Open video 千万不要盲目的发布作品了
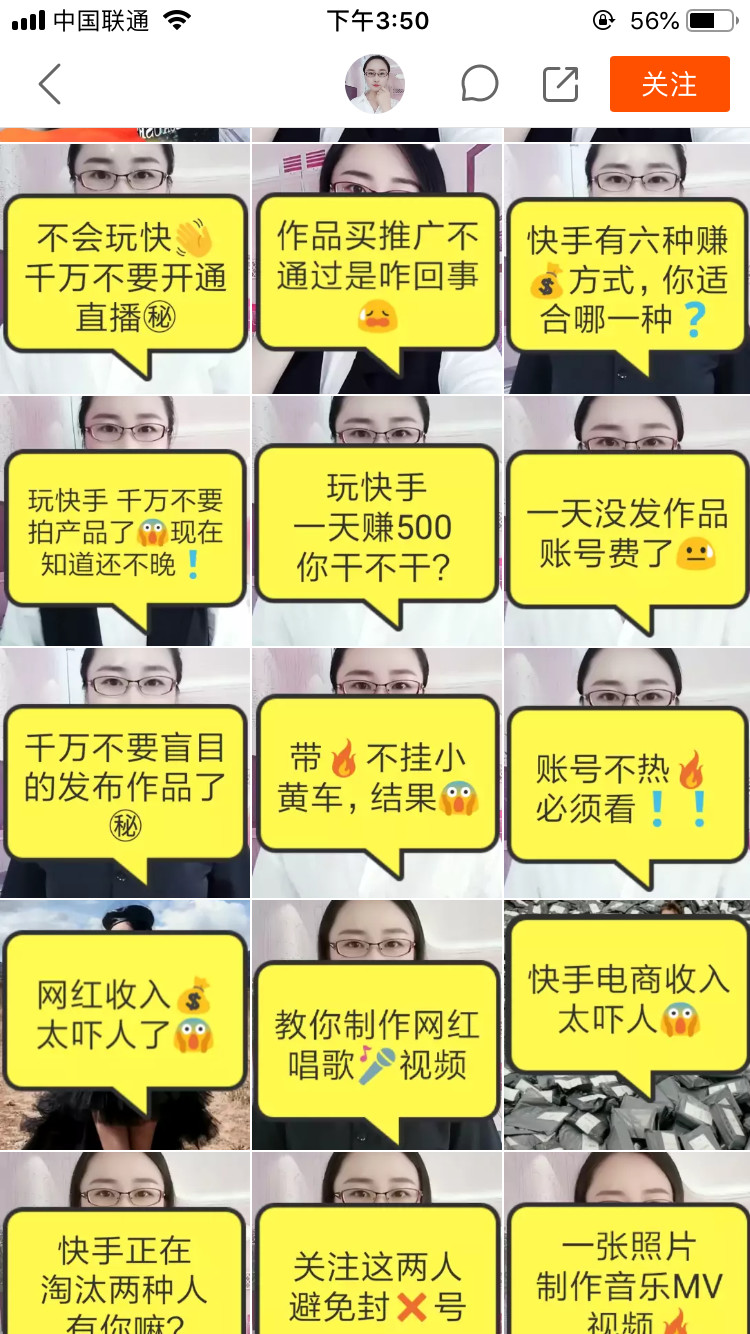750x1334 pixels. tap(125, 773)
